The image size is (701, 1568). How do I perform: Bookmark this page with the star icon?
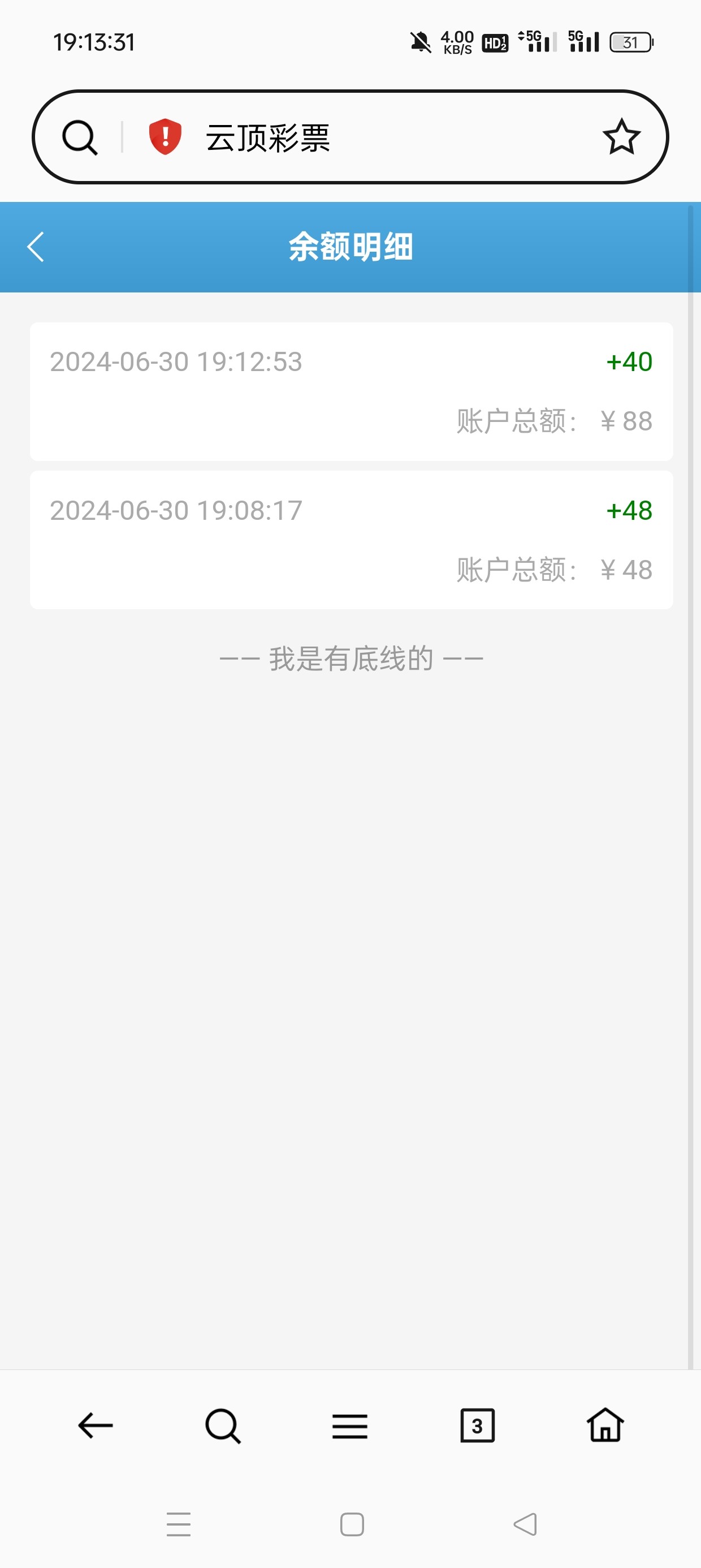621,137
